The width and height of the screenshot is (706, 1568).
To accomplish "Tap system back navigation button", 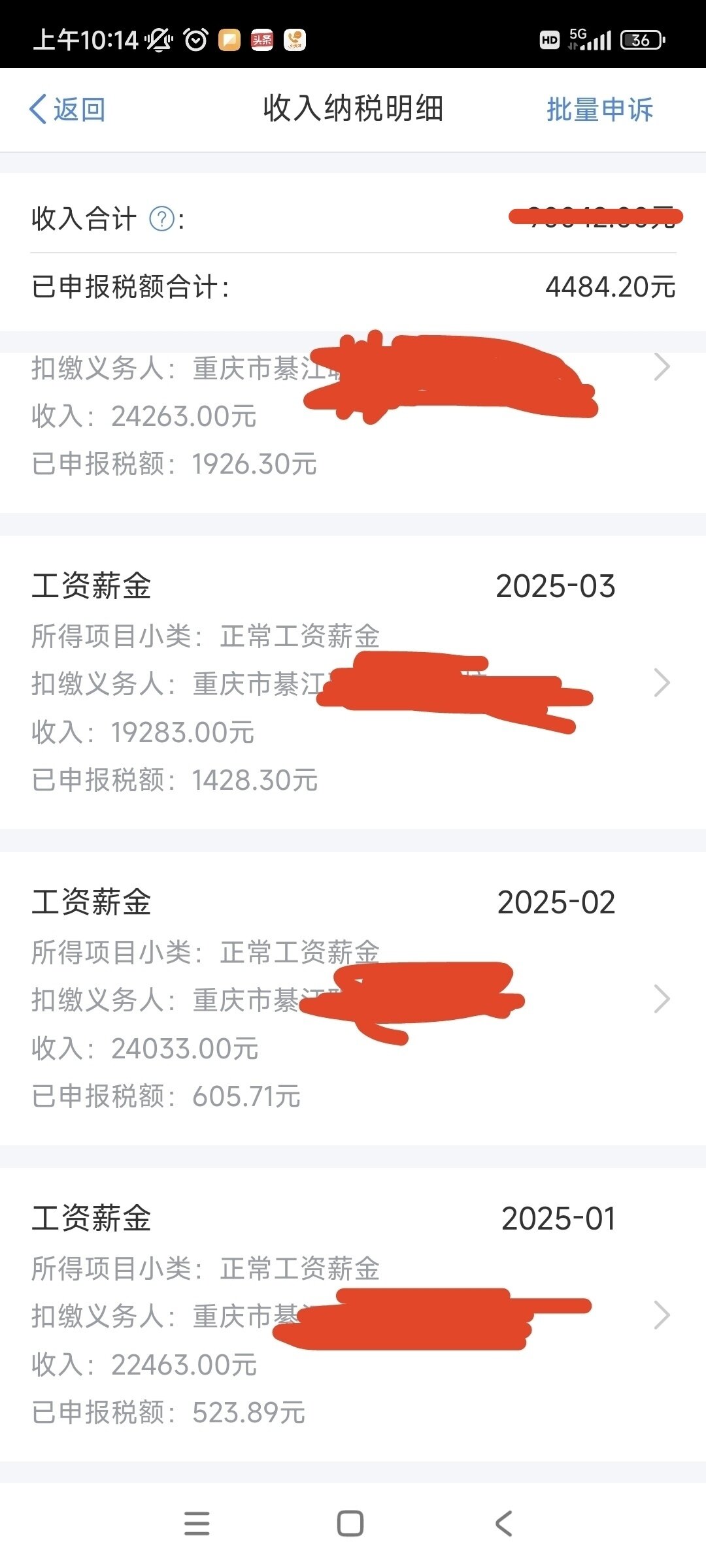I will (x=503, y=1524).
